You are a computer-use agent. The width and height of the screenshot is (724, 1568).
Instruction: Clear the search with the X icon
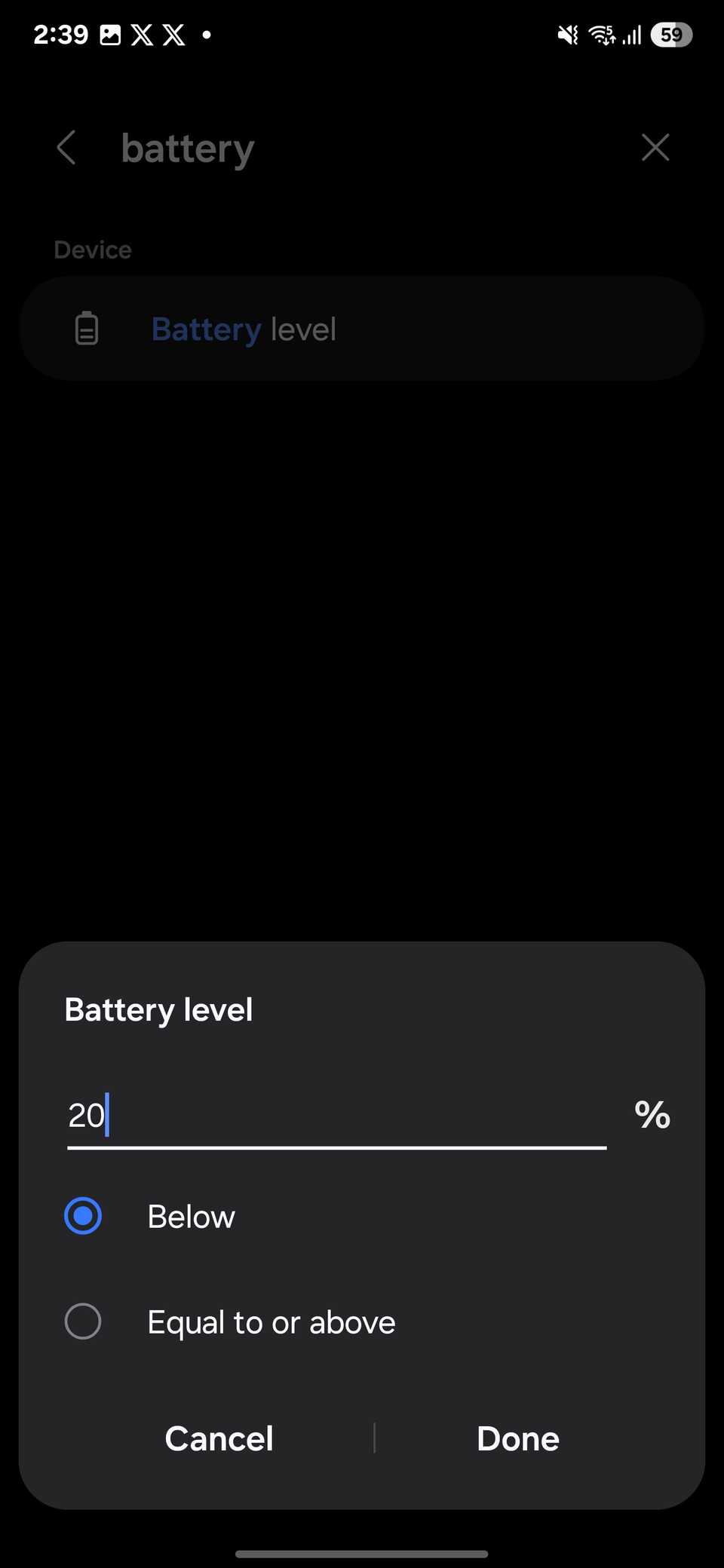pyautogui.click(x=655, y=148)
